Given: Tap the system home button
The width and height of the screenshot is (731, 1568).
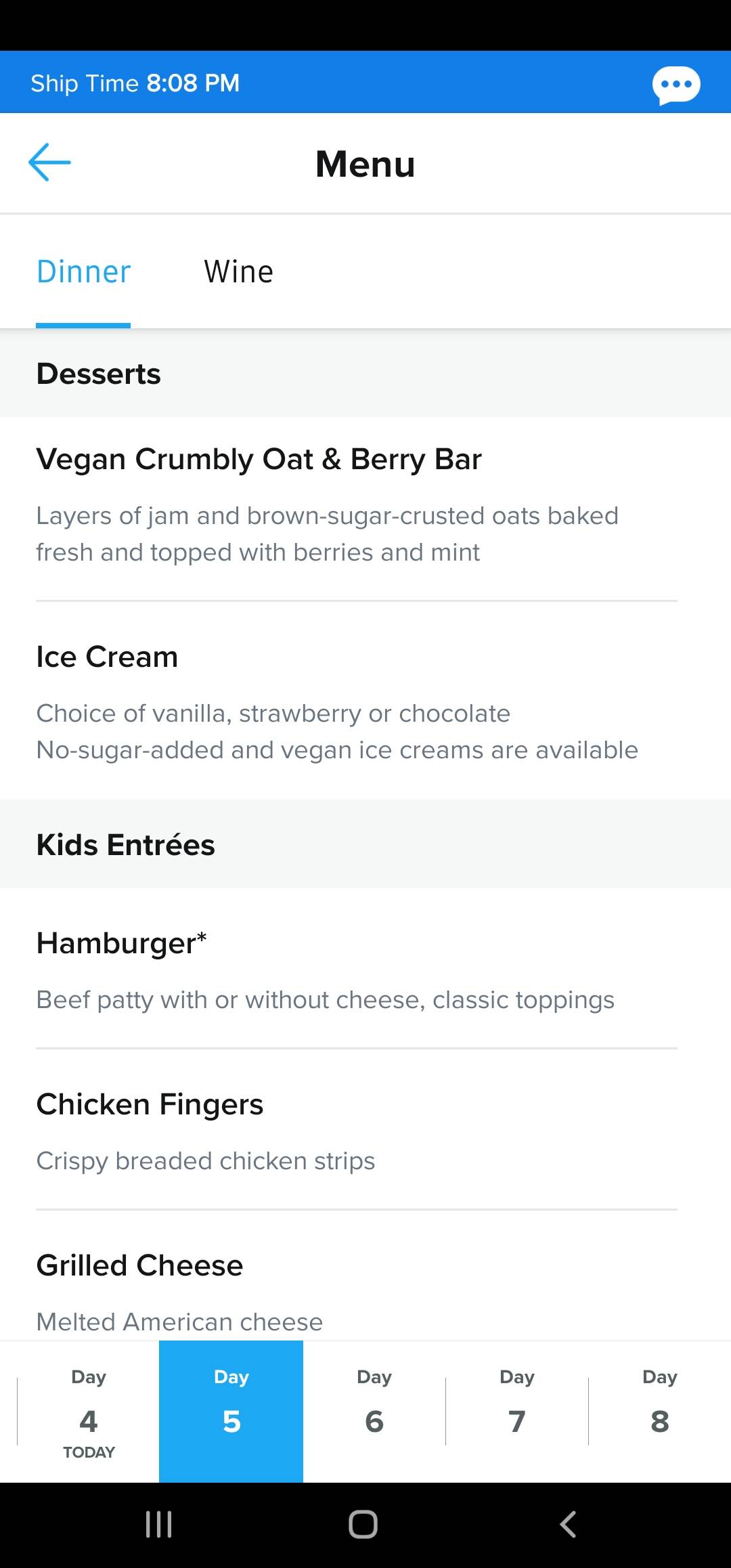Looking at the screenshot, I should [363, 1525].
